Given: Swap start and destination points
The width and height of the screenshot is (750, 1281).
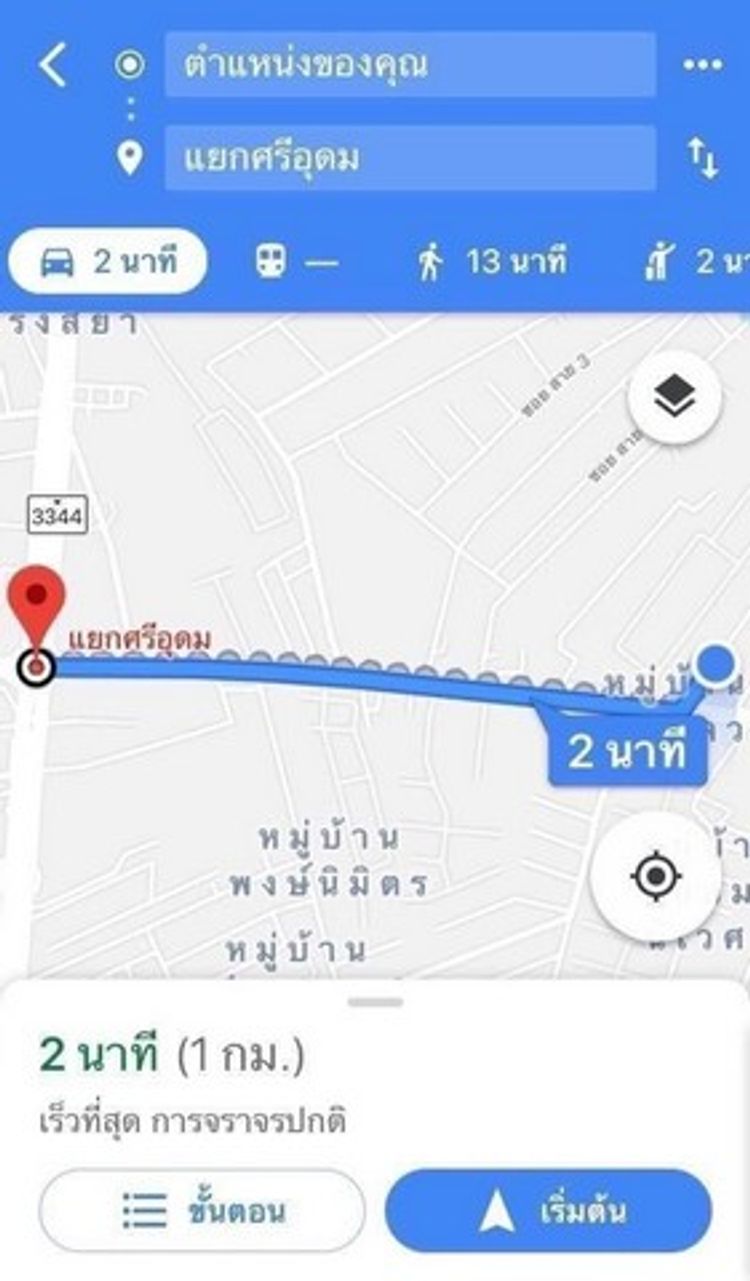Looking at the screenshot, I should (x=702, y=159).
